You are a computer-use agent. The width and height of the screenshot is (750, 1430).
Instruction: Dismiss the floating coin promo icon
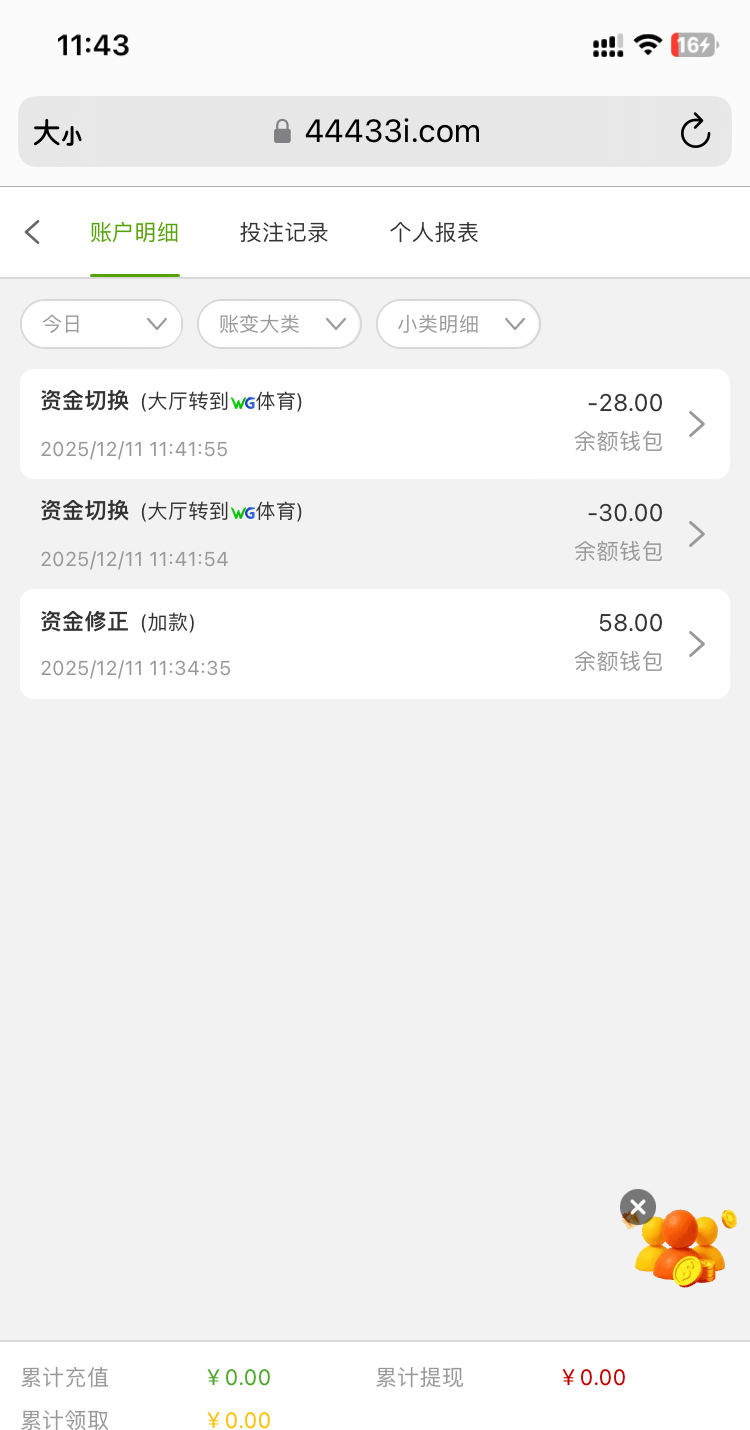point(638,1207)
